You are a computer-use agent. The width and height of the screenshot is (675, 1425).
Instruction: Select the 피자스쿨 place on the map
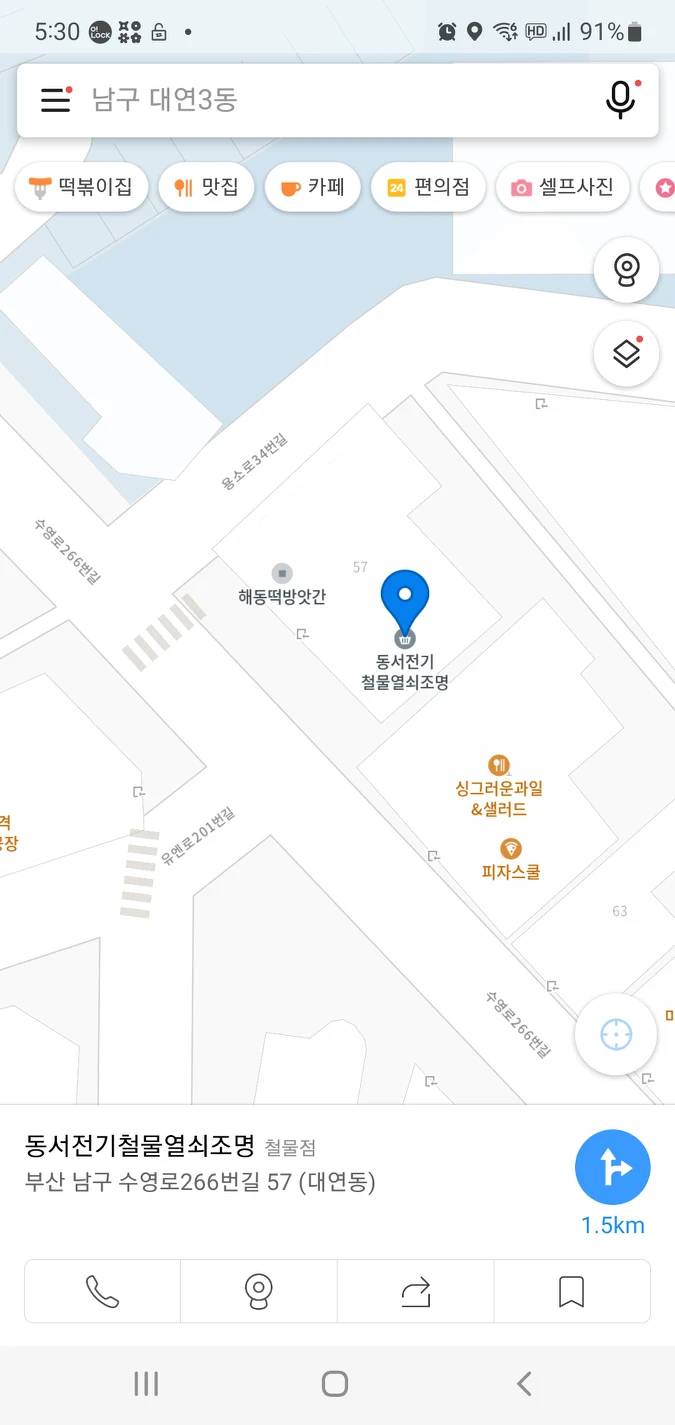click(x=511, y=850)
